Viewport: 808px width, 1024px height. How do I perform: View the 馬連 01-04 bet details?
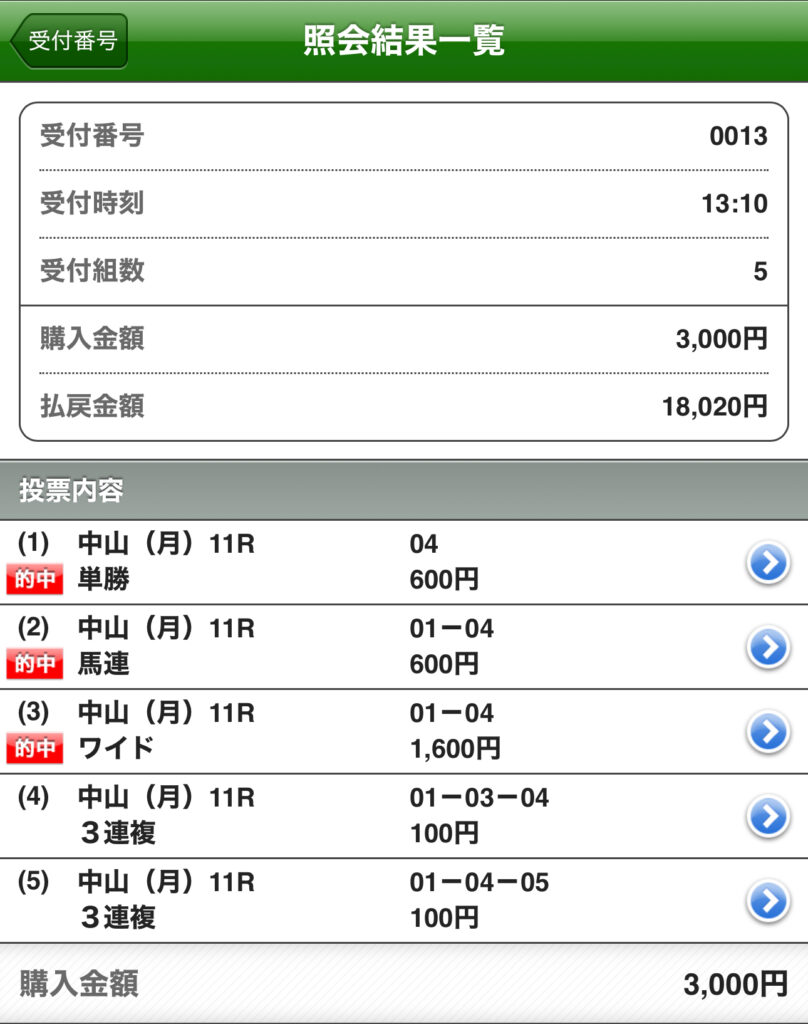tap(768, 648)
